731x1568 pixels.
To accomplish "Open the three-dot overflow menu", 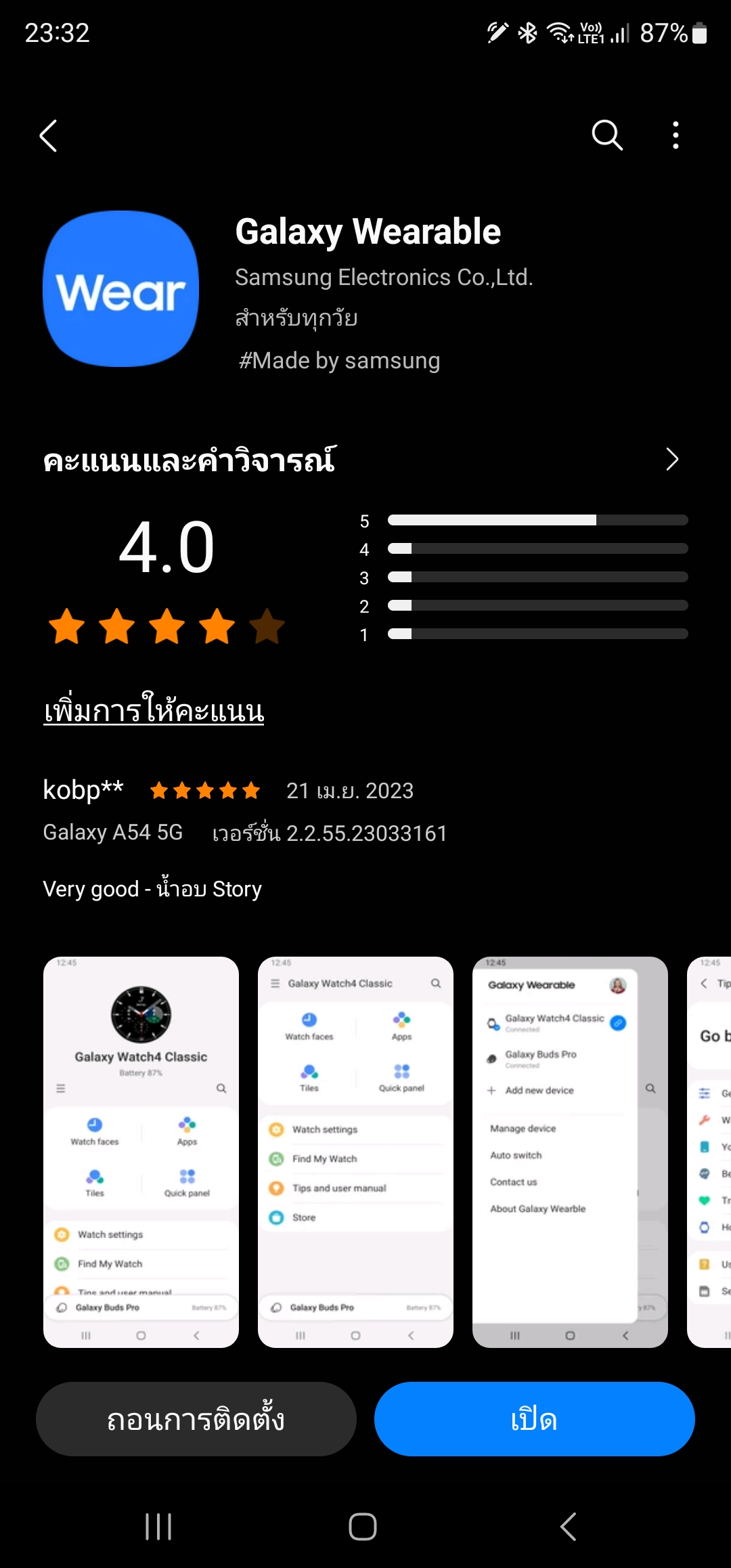I will (675, 135).
